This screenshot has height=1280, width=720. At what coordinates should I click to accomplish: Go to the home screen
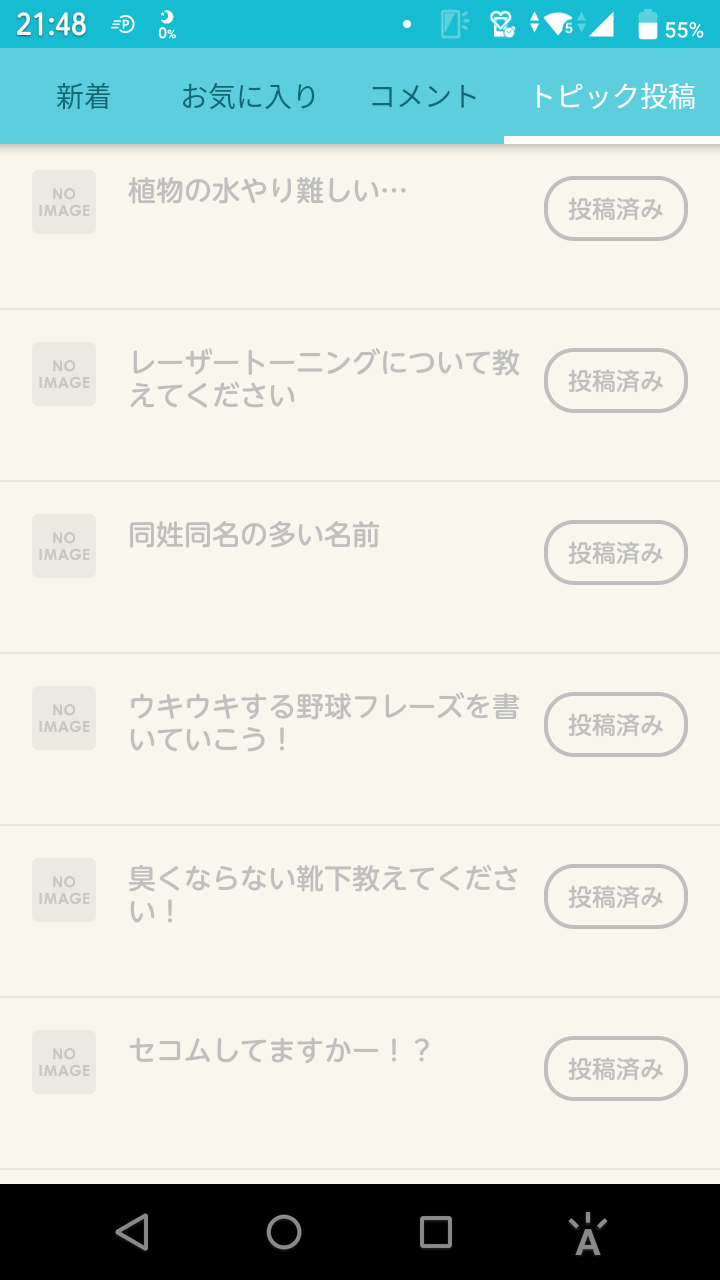coord(284,1232)
